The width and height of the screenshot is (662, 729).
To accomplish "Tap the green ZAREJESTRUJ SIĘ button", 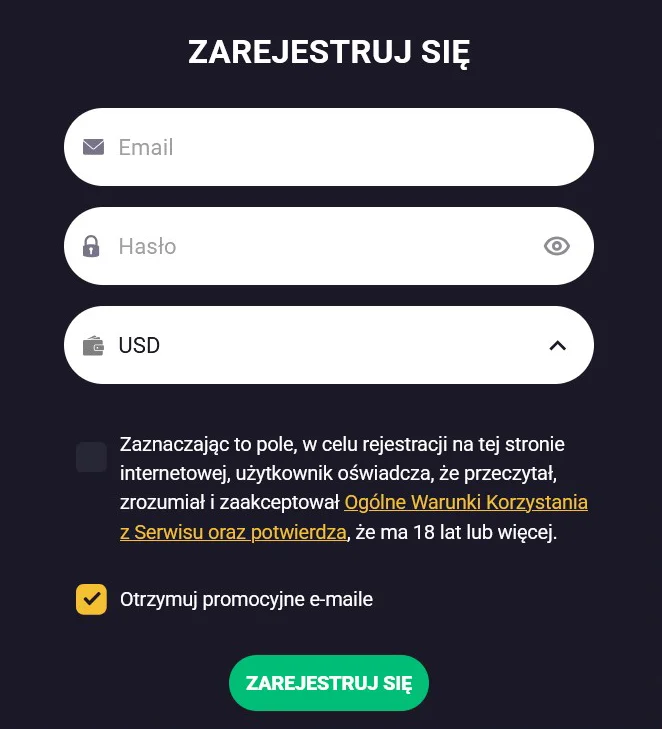I will click(x=329, y=683).
